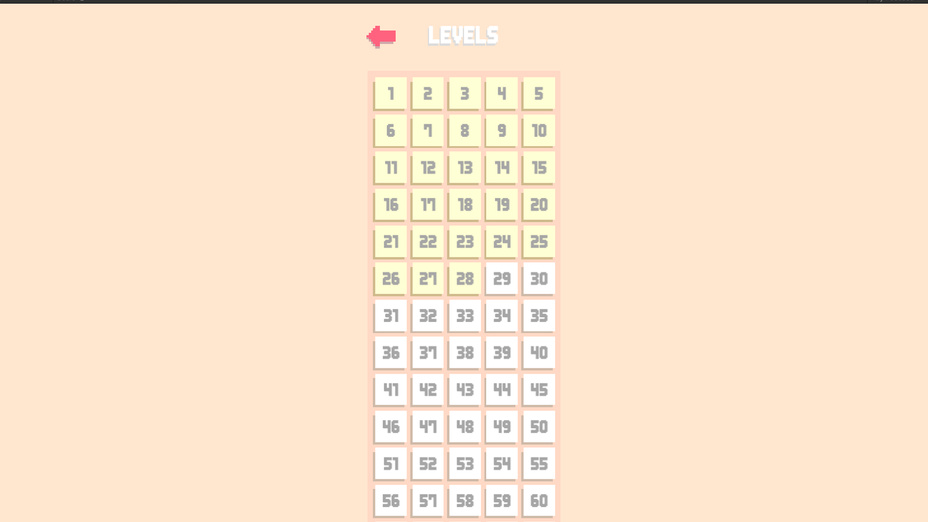Tap level 56

coord(391,501)
